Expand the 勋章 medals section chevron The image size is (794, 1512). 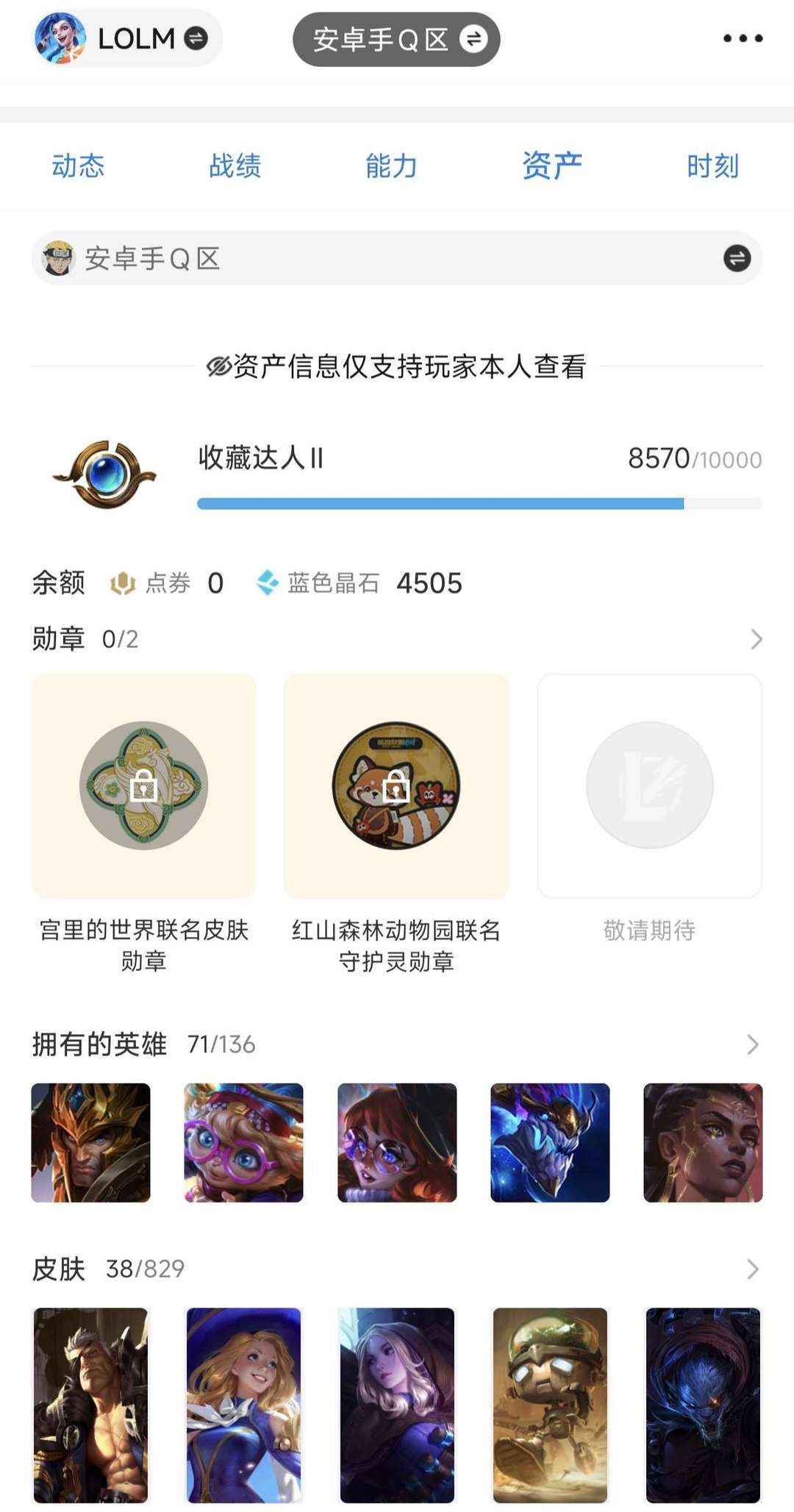click(x=755, y=640)
